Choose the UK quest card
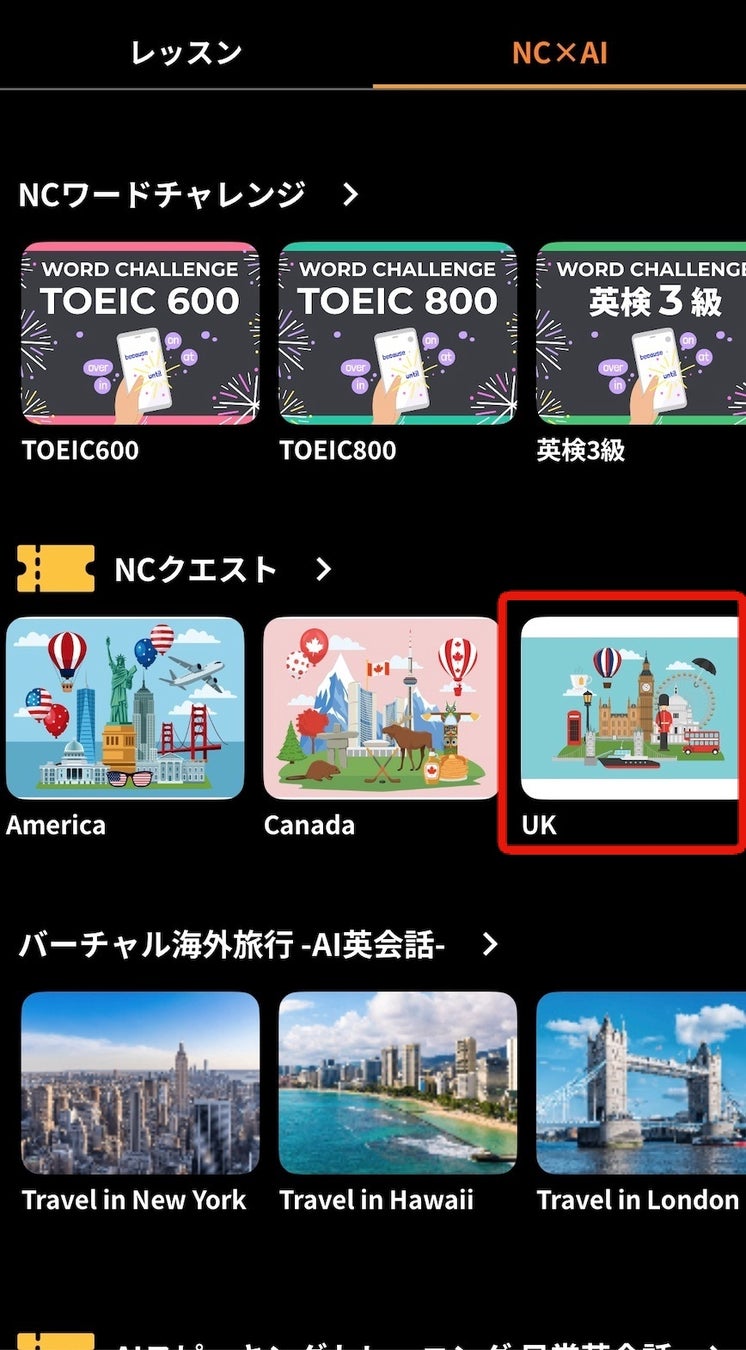 [630, 708]
